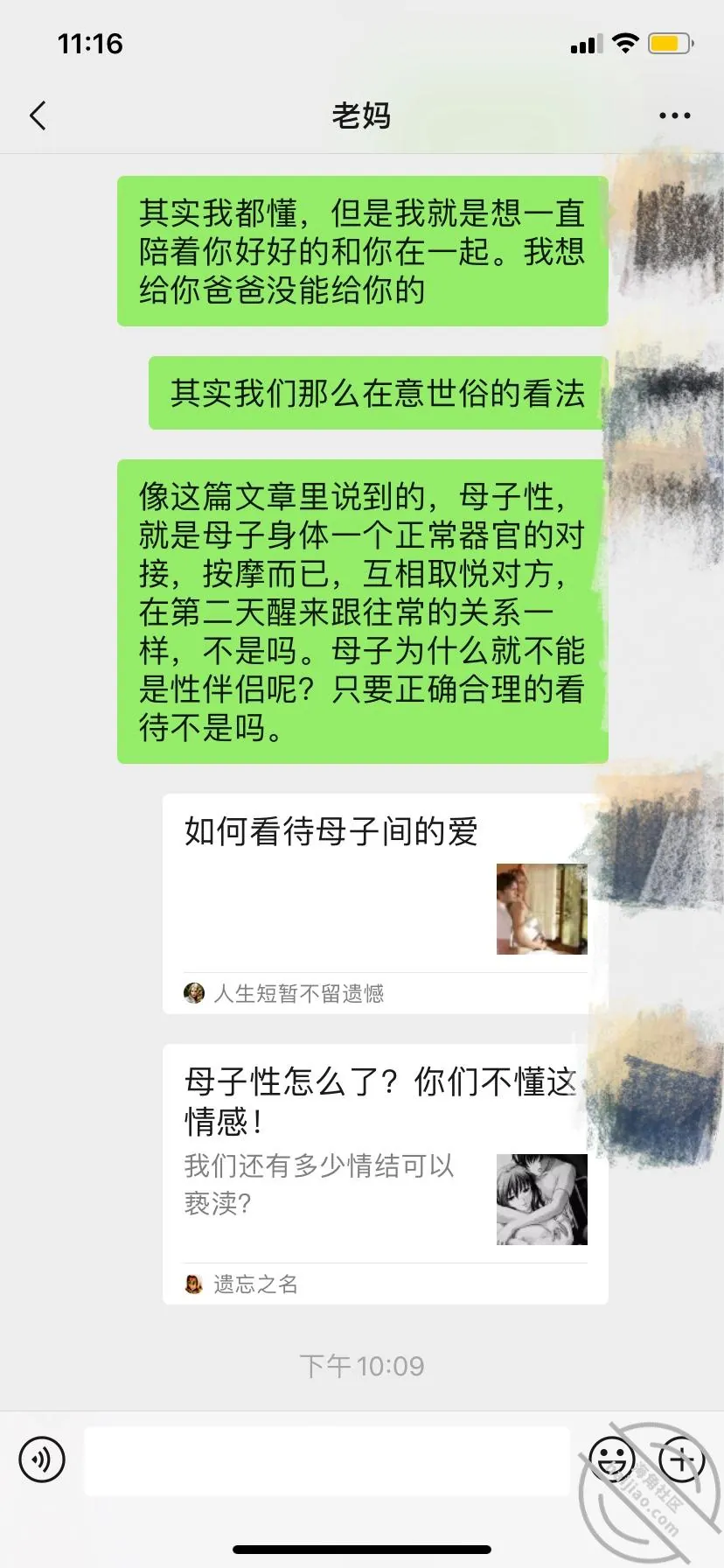Open the shared article from 人生短暂不留遗憾

[383, 904]
